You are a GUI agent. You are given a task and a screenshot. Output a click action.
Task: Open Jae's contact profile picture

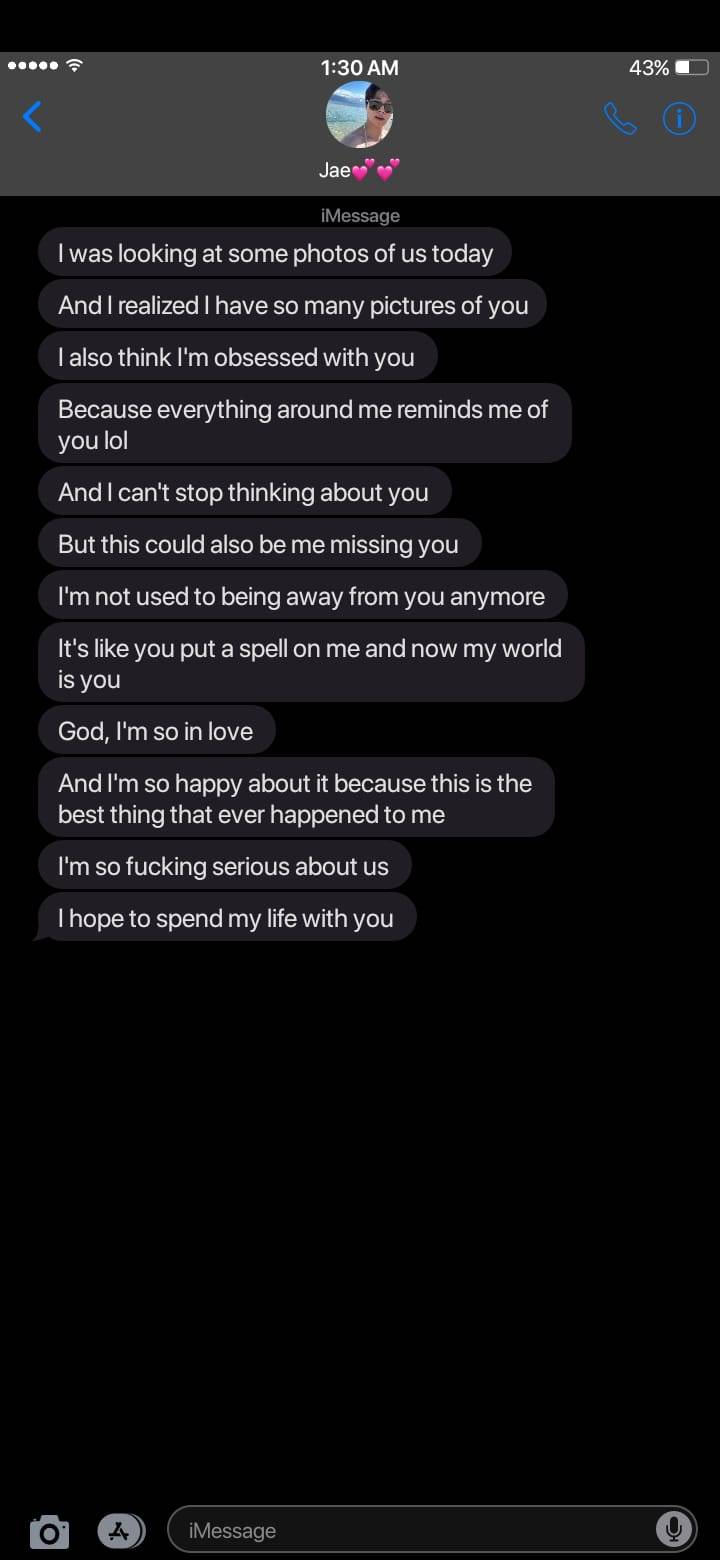(360, 115)
